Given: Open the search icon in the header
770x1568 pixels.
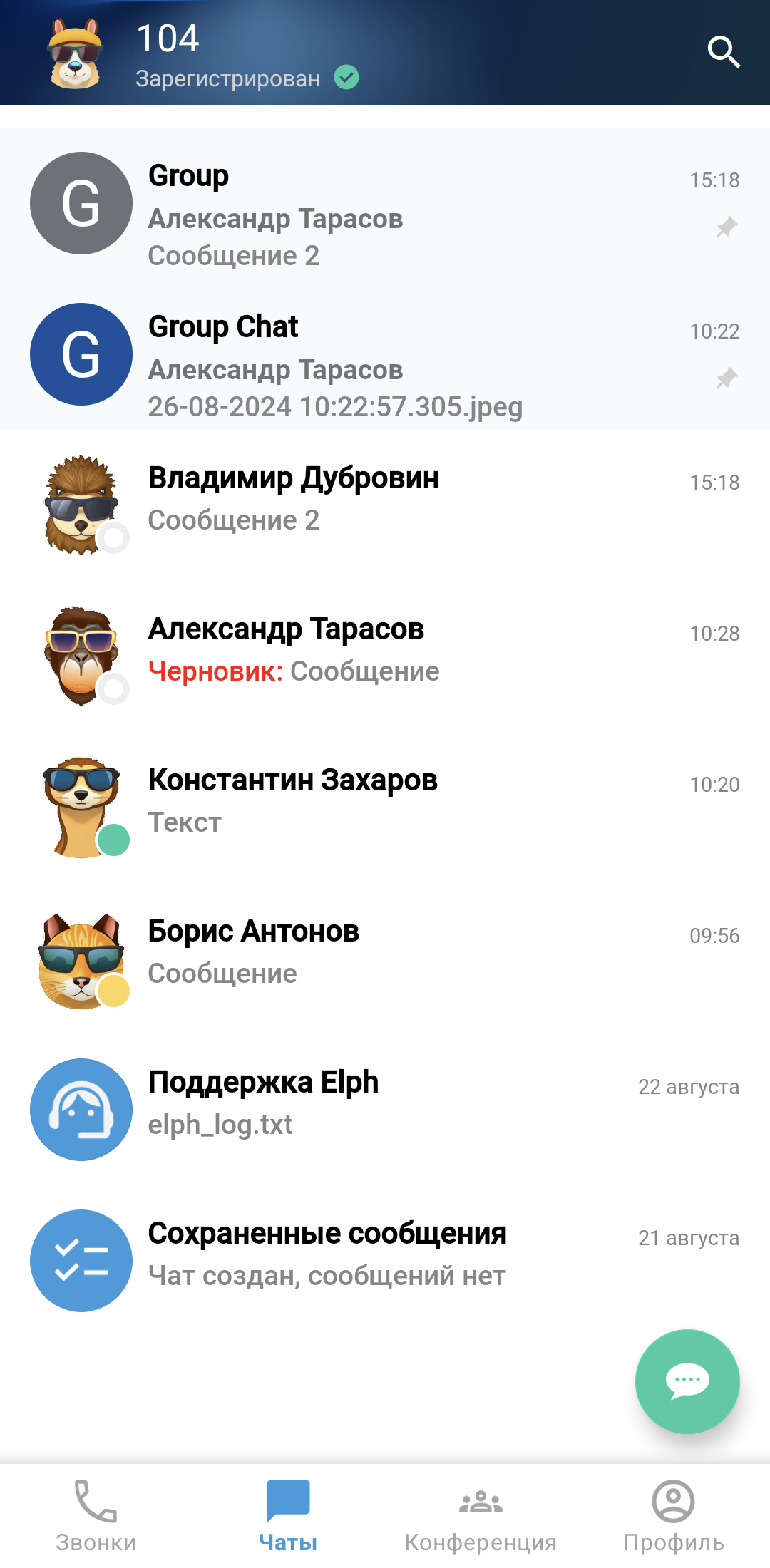Looking at the screenshot, I should (x=723, y=52).
